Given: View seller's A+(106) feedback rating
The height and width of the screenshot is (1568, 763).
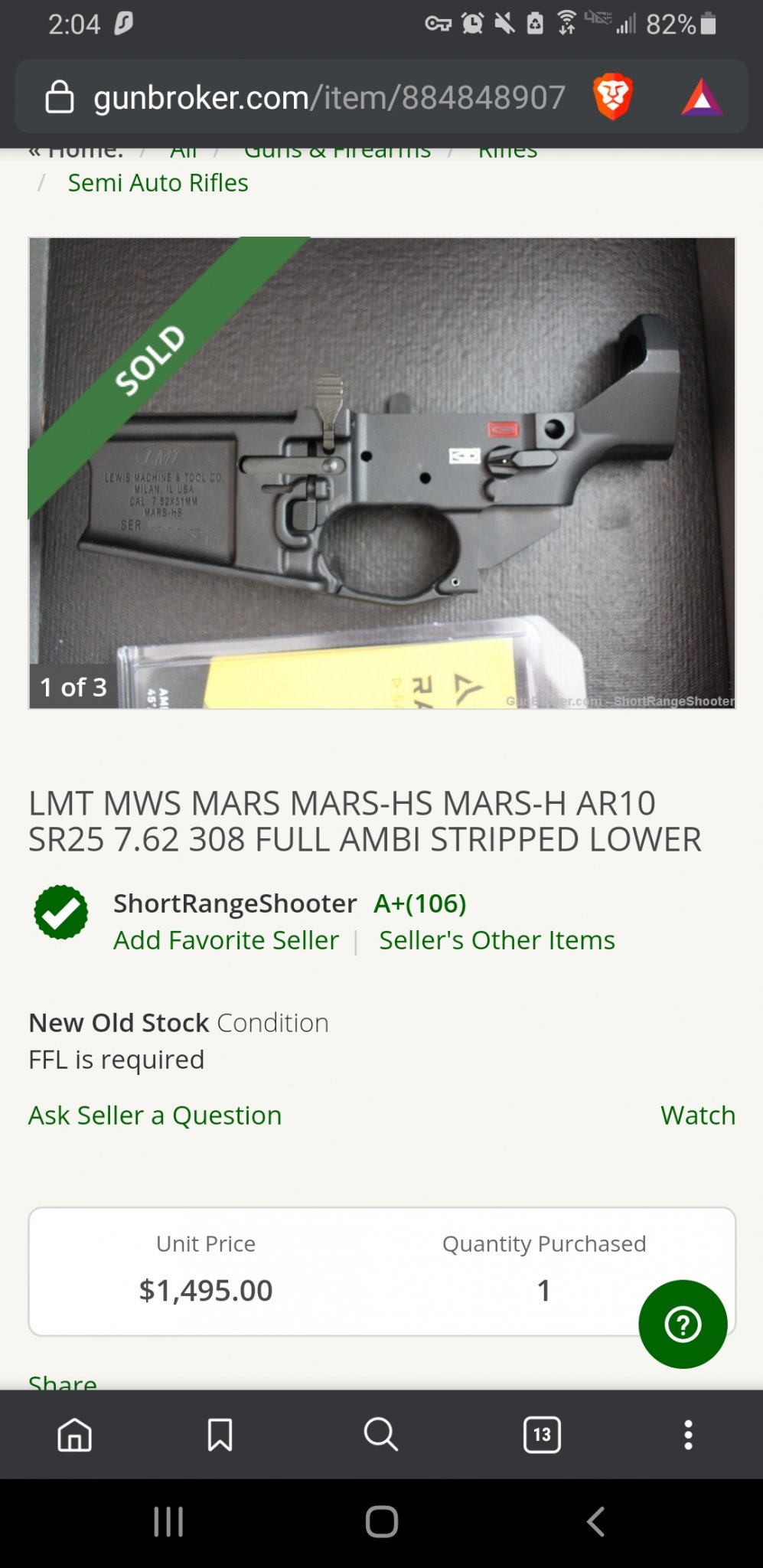Looking at the screenshot, I should click(x=419, y=903).
